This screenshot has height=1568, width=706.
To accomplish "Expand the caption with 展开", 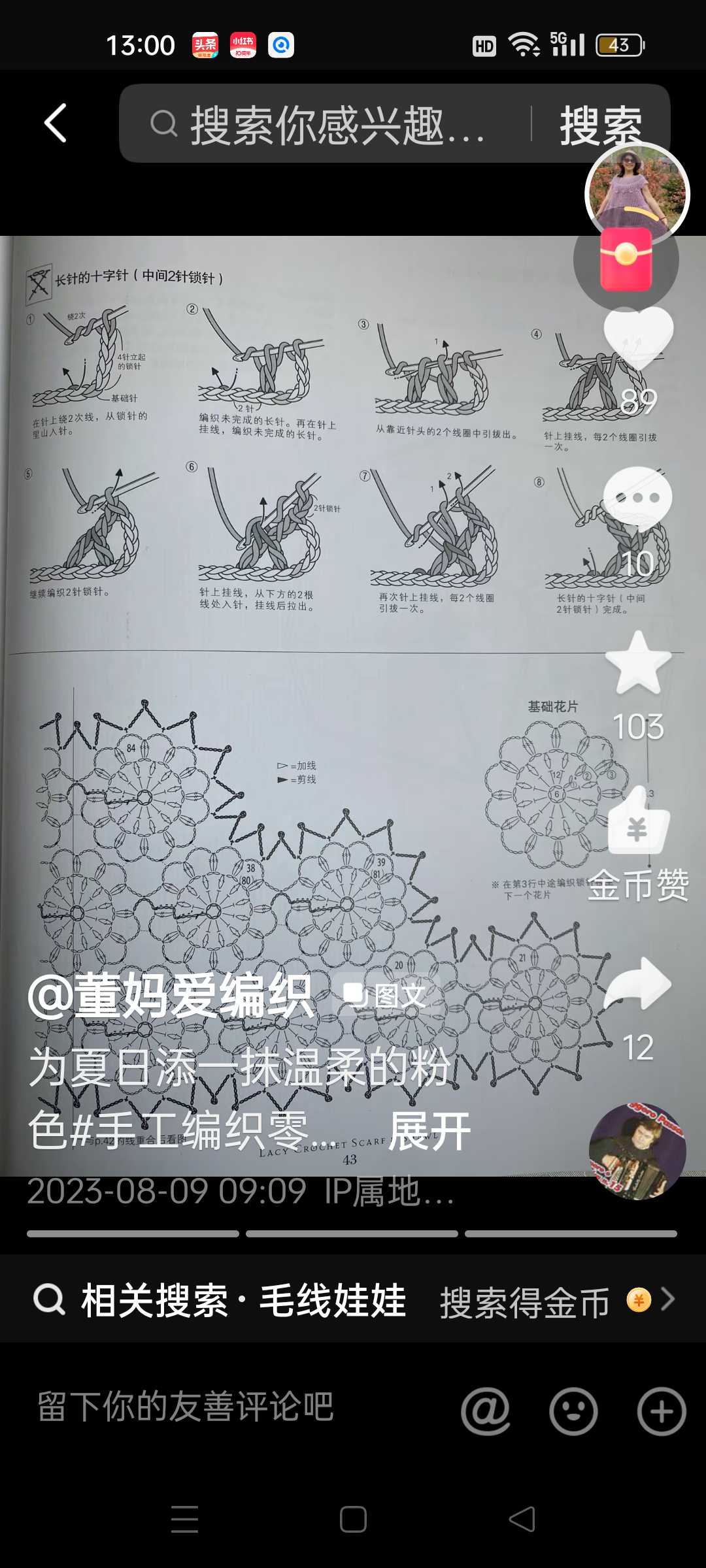I will pos(429,1132).
